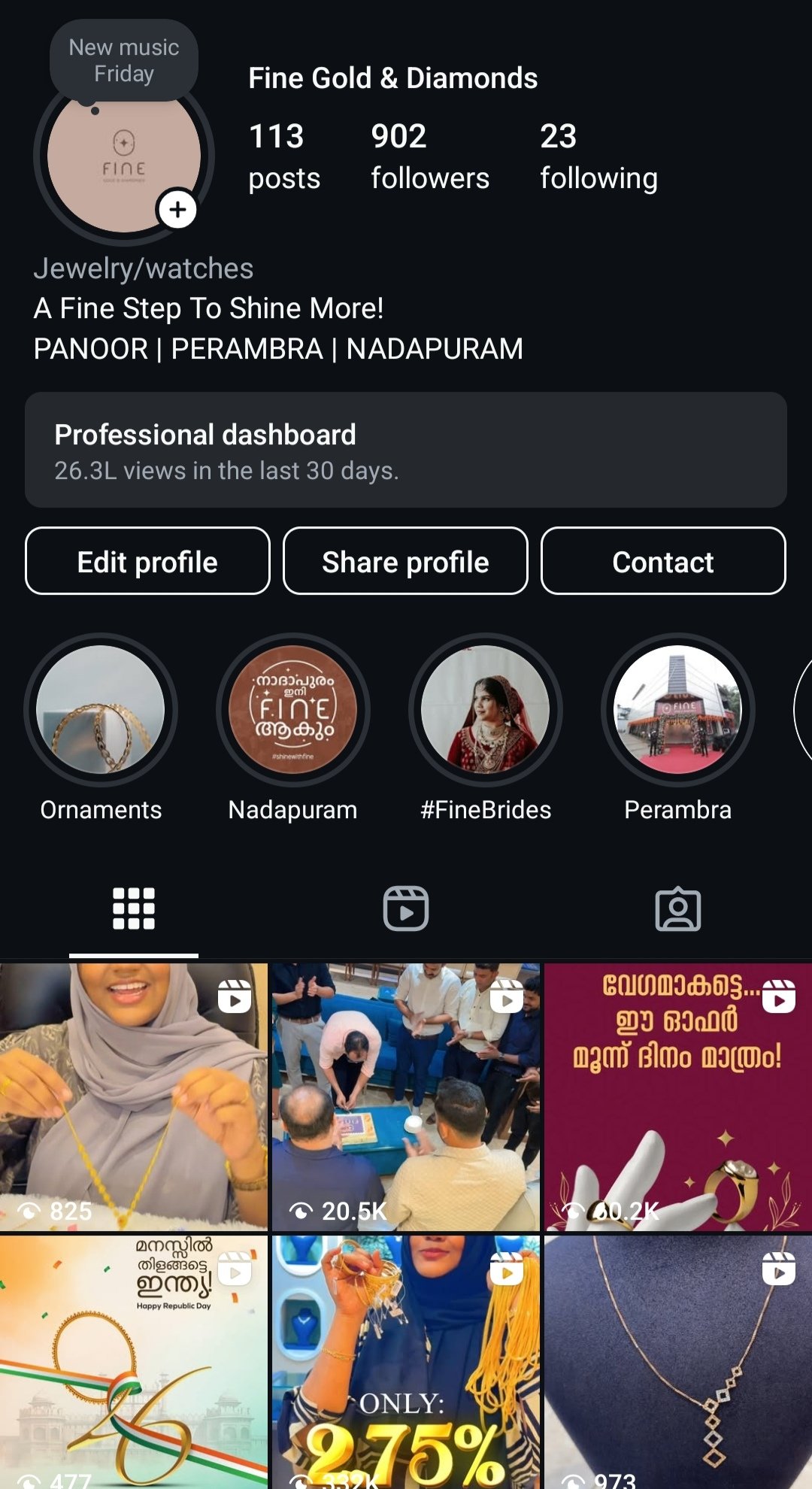Image resolution: width=812 pixels, height=1489 pixels.
Task: Switch to the tagged photos tab
Action: [678, 908]
